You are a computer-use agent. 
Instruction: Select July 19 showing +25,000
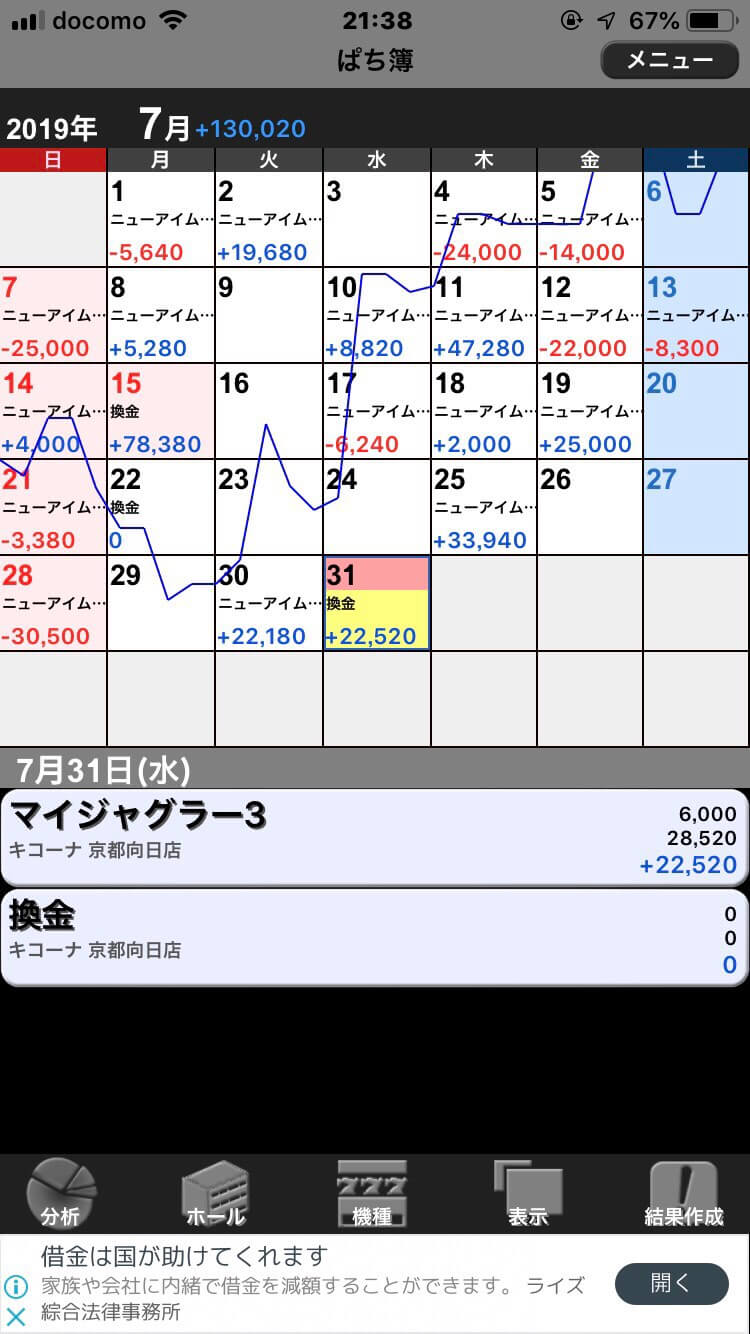click(x=590, y=411)
